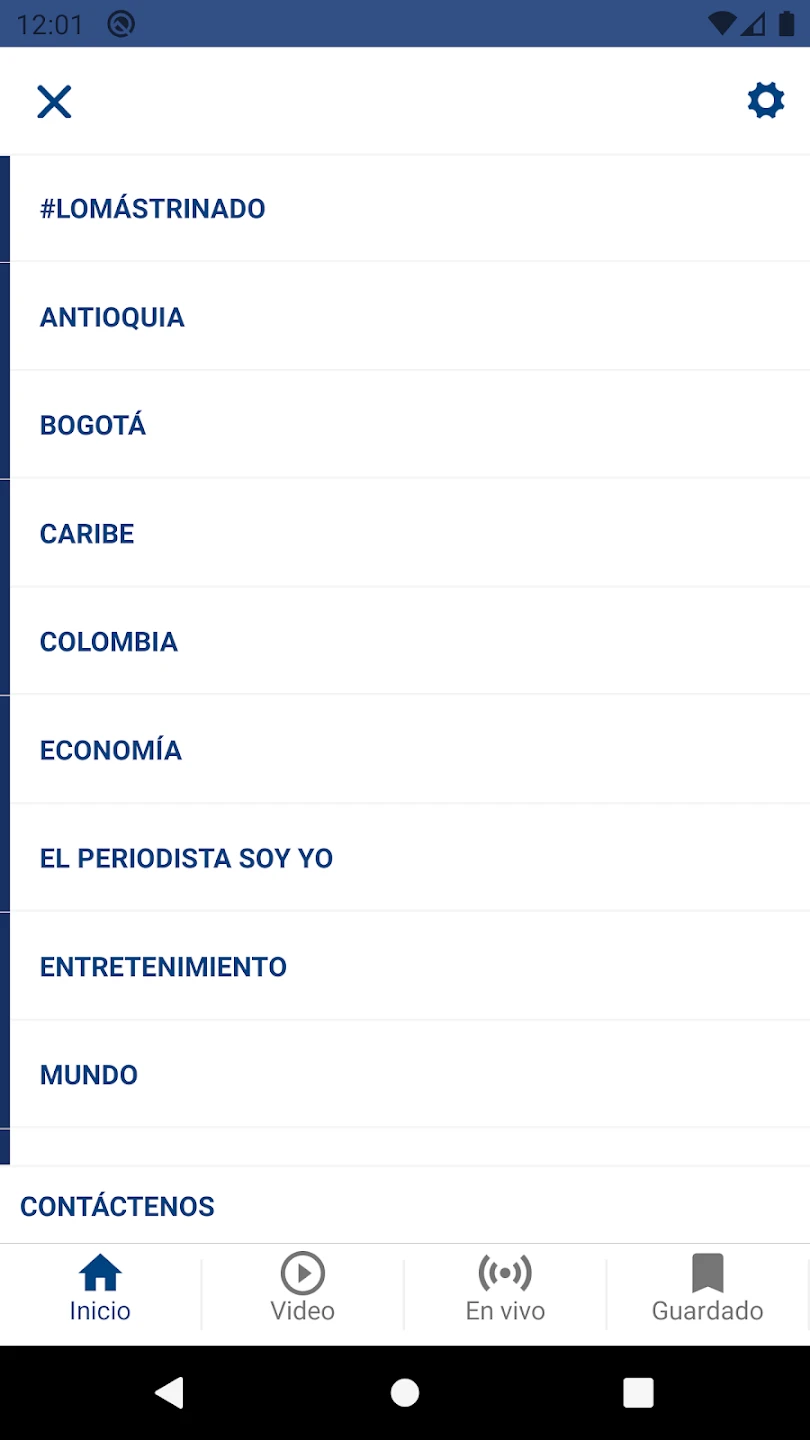
Task: Switch to the Inicio tab
Action: click(x=100, y=1290)
